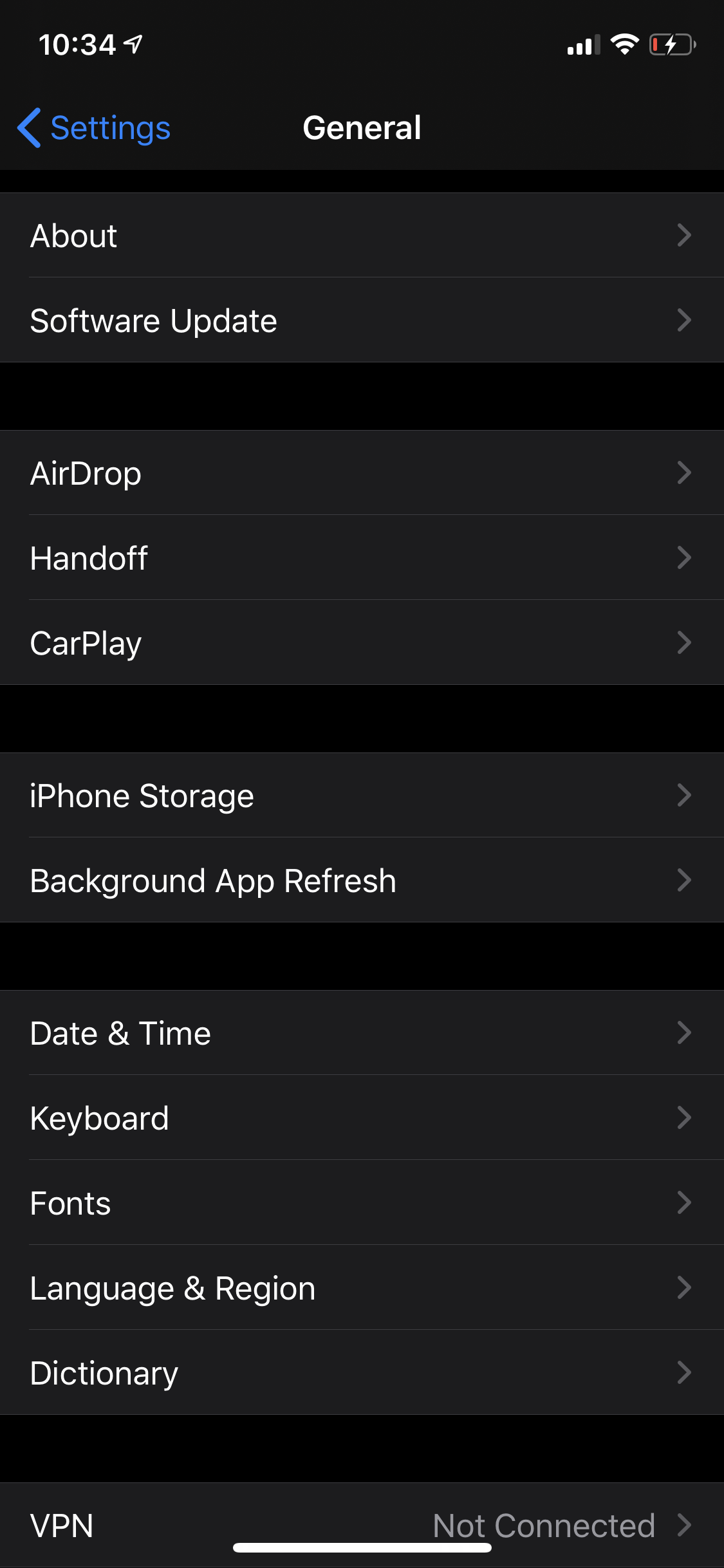Go back to Settings

pyautogui.click(x=94, y=127)
